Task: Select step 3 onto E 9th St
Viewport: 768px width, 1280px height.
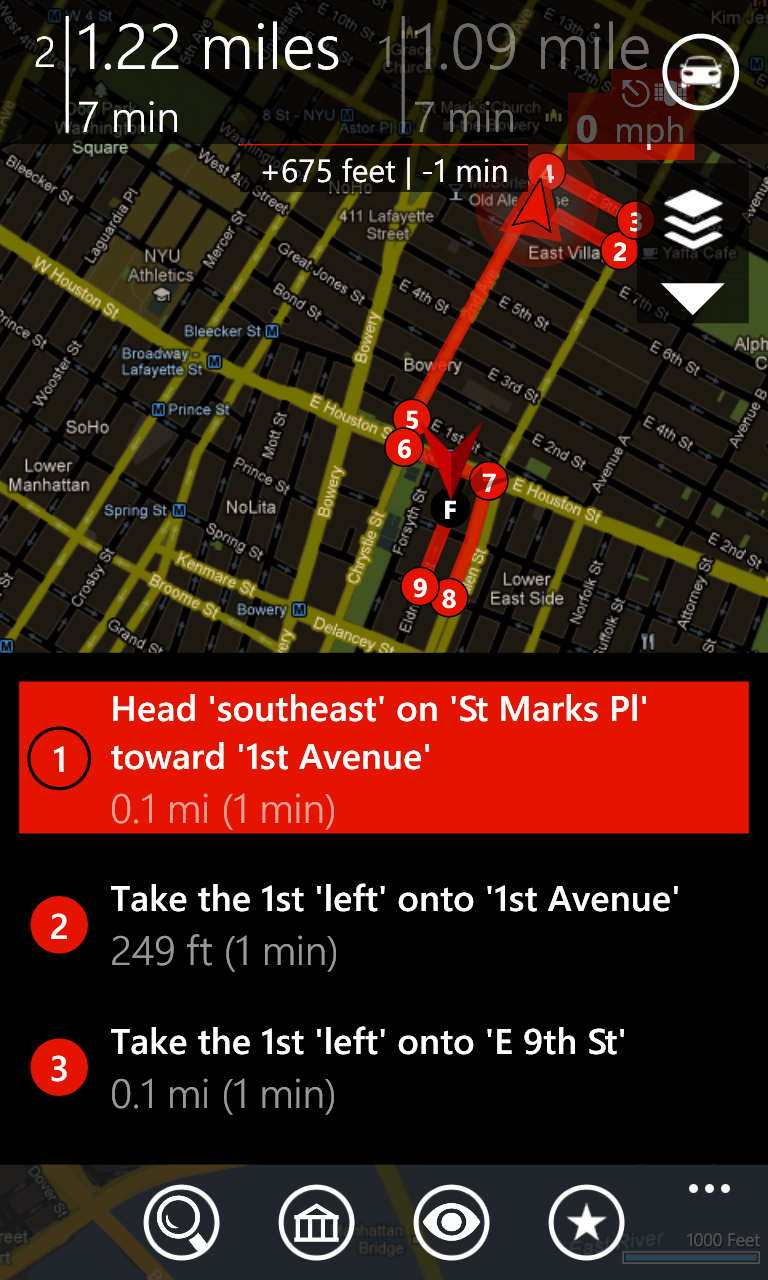Action: pos(384,1067)
